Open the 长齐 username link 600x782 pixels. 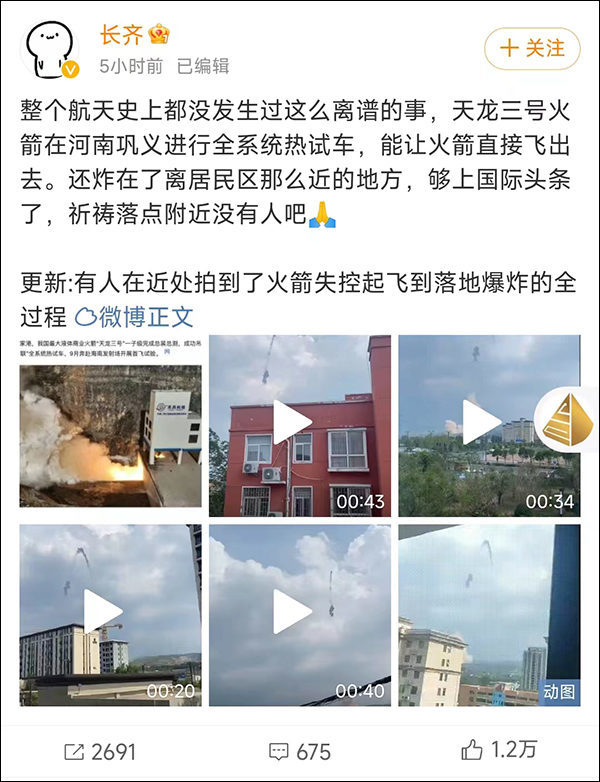tap(122, 35)
